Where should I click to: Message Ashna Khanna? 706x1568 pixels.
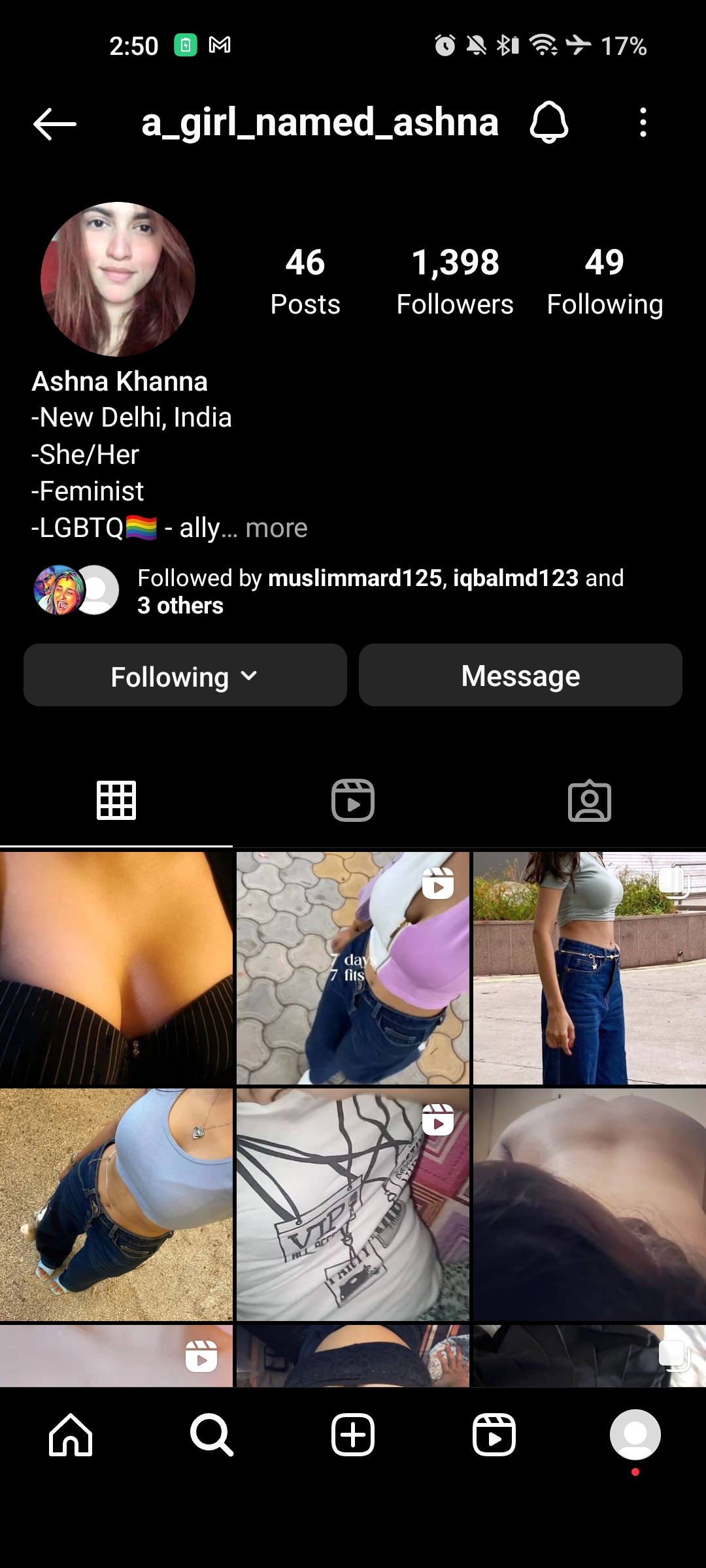point(520,676)
